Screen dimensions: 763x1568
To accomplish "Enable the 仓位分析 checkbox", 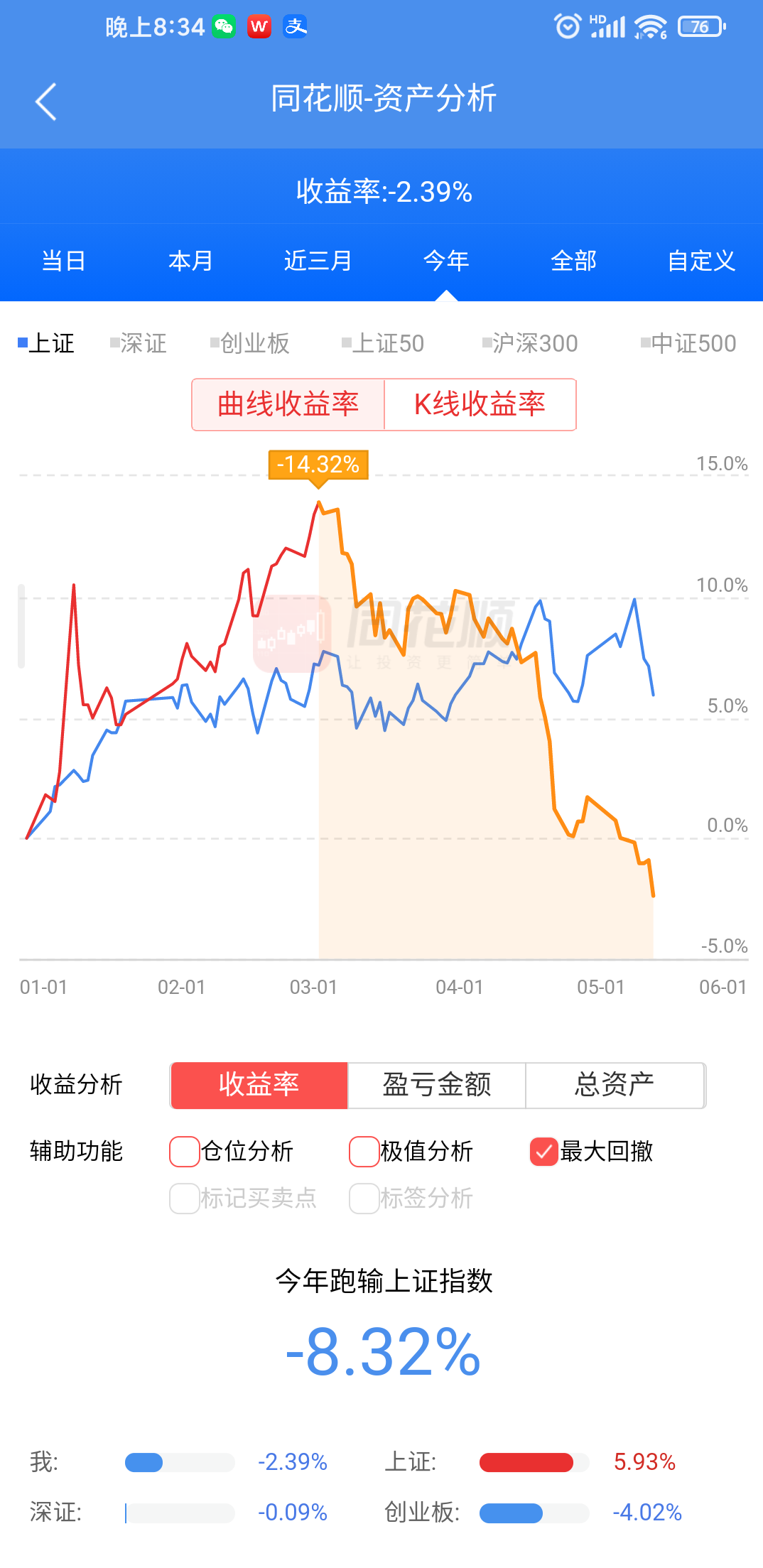I will tap(232, 1151).
